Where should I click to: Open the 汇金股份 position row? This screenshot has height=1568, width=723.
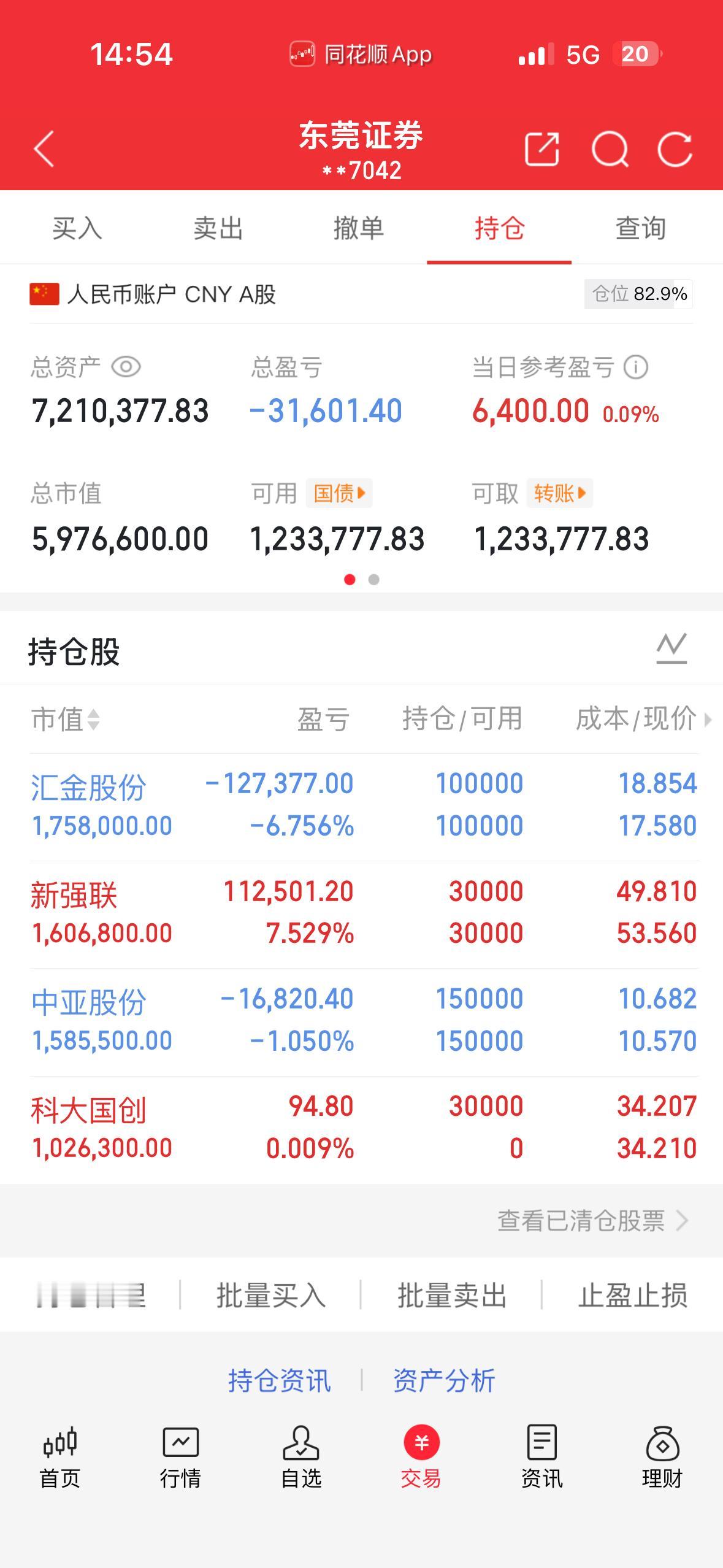click(362, 806)
